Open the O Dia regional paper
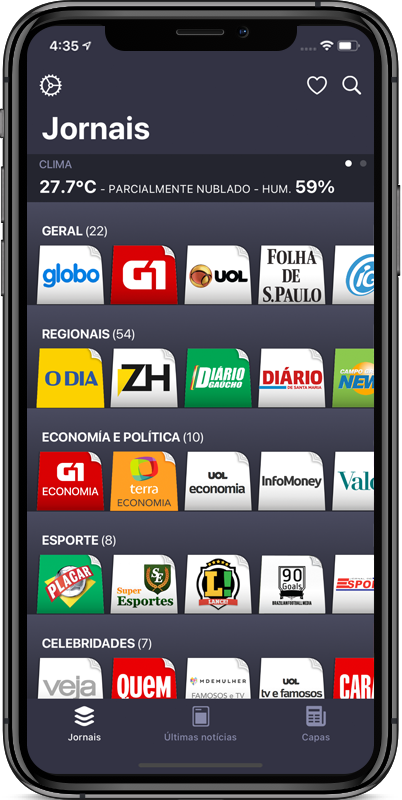 (x=70, y=378)
